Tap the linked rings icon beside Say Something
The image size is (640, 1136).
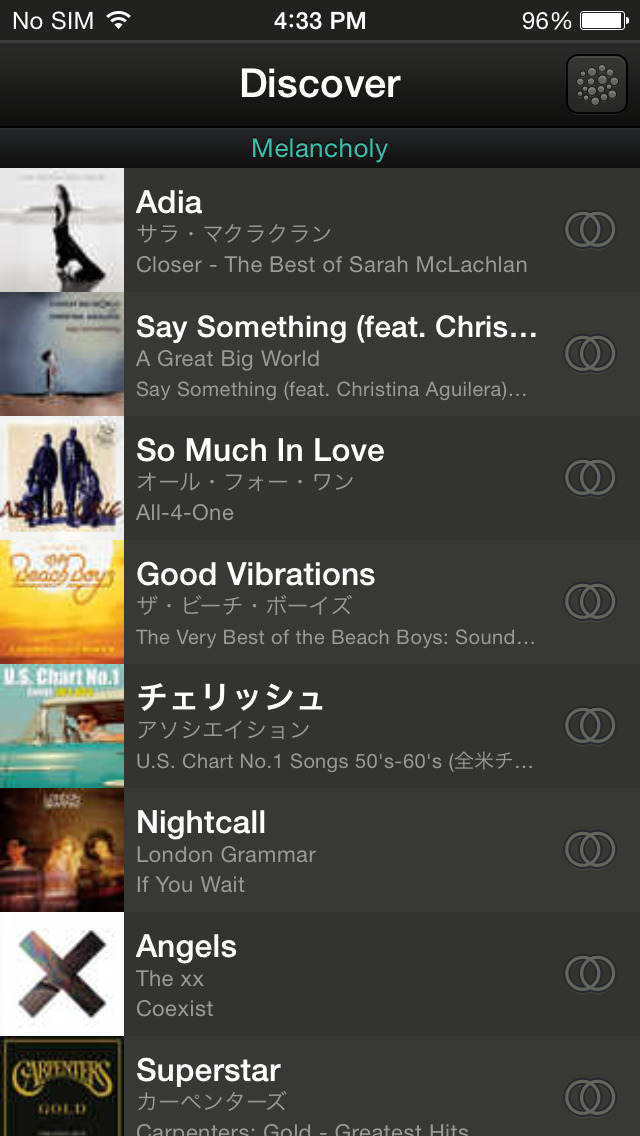pos(590,354)
